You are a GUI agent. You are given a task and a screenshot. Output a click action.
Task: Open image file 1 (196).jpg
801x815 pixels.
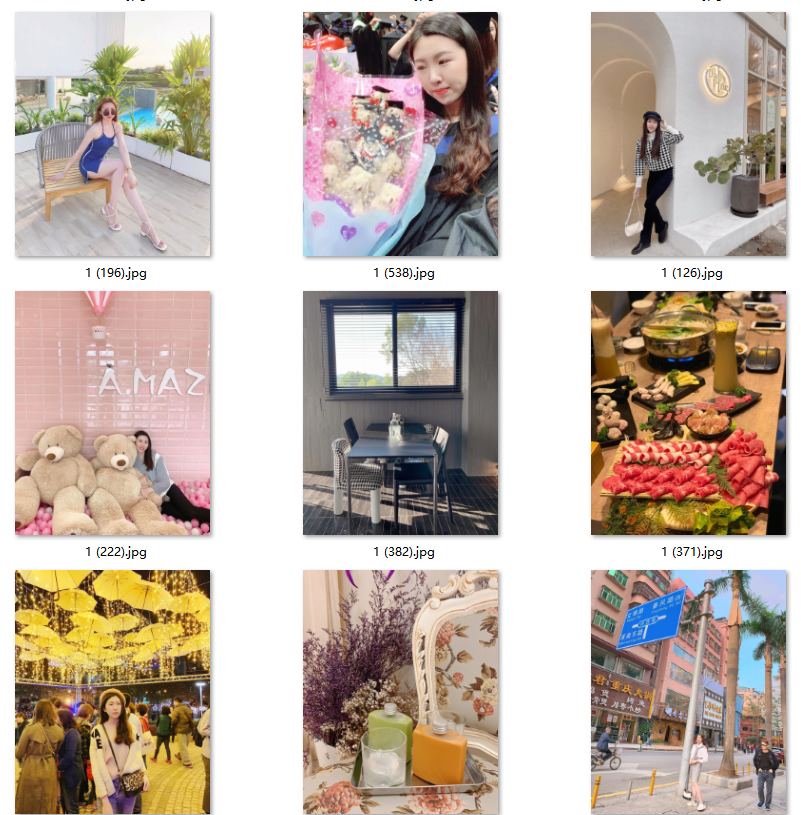(x=113, y=134)
